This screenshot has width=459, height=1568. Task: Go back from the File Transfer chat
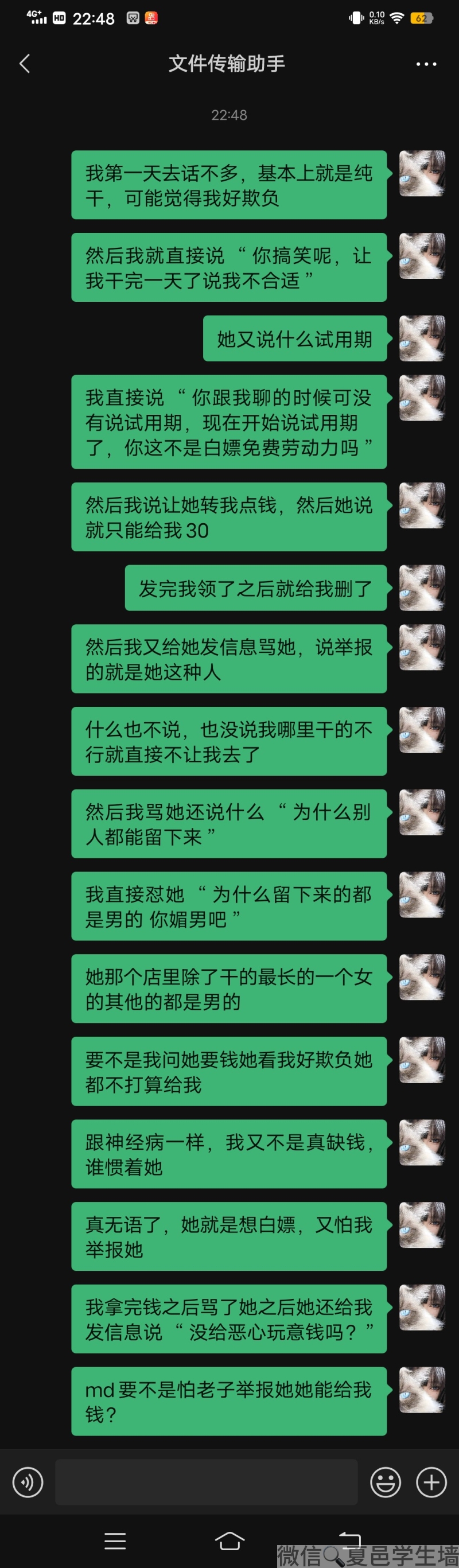(24, 63)
